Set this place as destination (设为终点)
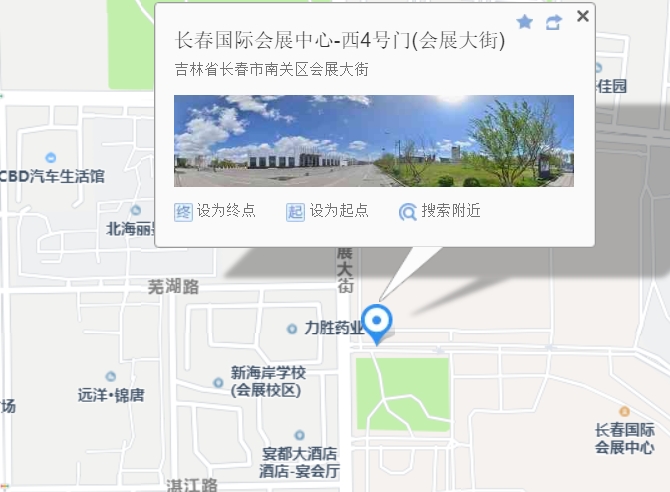 coord(216,211)
